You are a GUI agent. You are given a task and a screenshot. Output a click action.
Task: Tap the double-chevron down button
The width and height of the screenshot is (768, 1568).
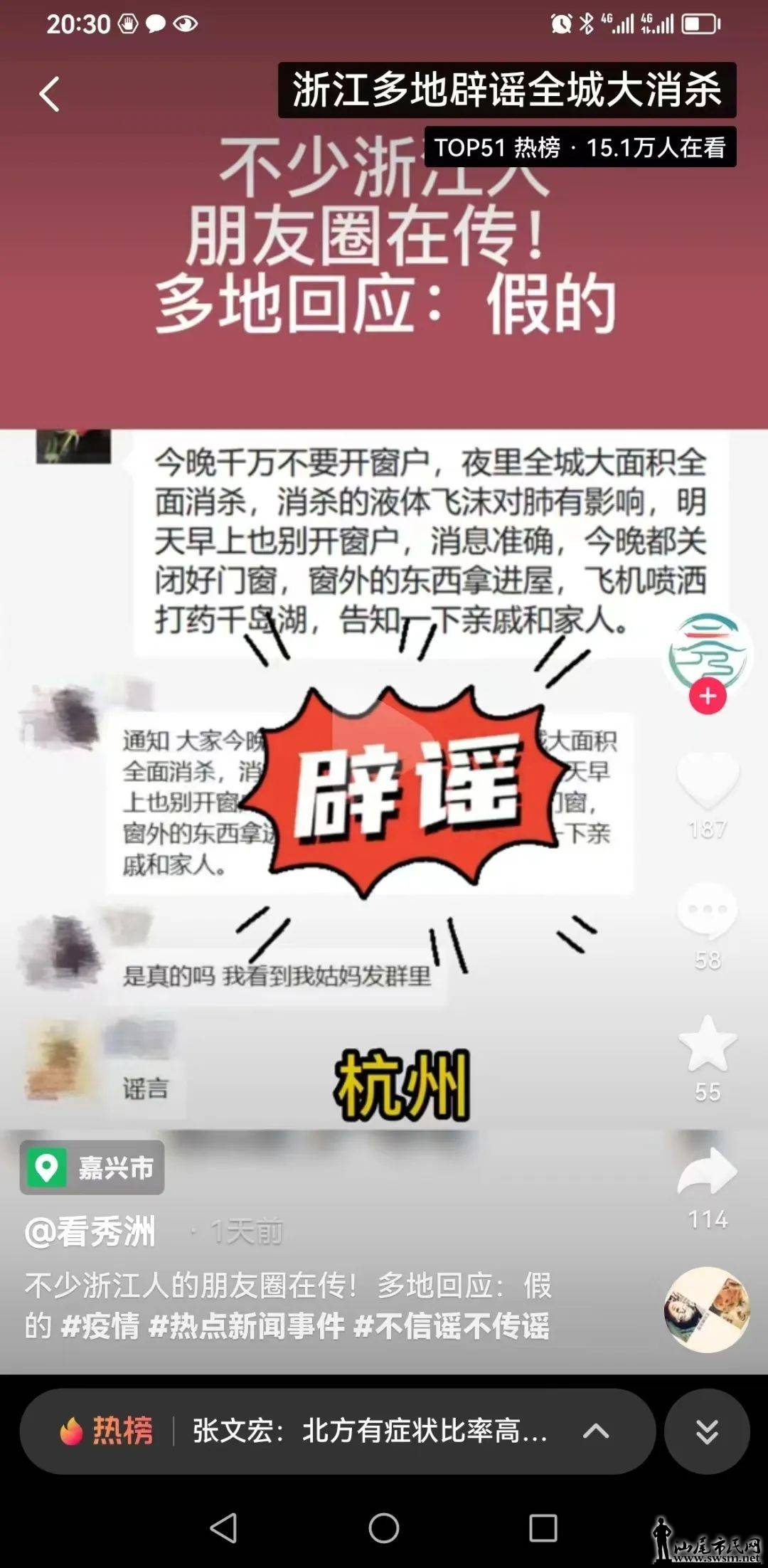[707, 1431]
